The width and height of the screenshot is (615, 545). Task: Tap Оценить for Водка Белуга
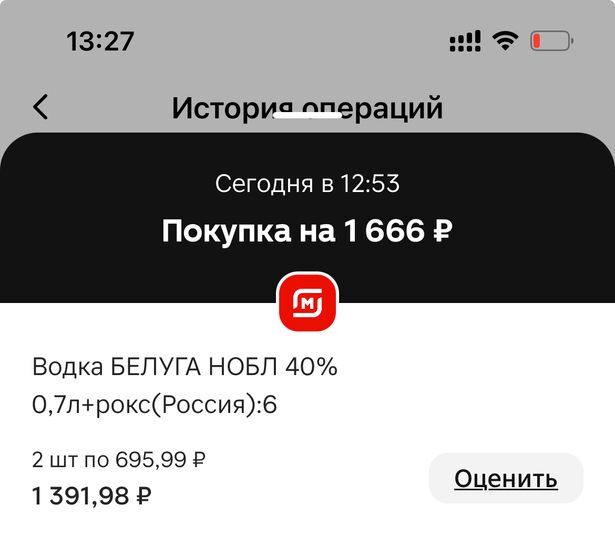point(505,479)
